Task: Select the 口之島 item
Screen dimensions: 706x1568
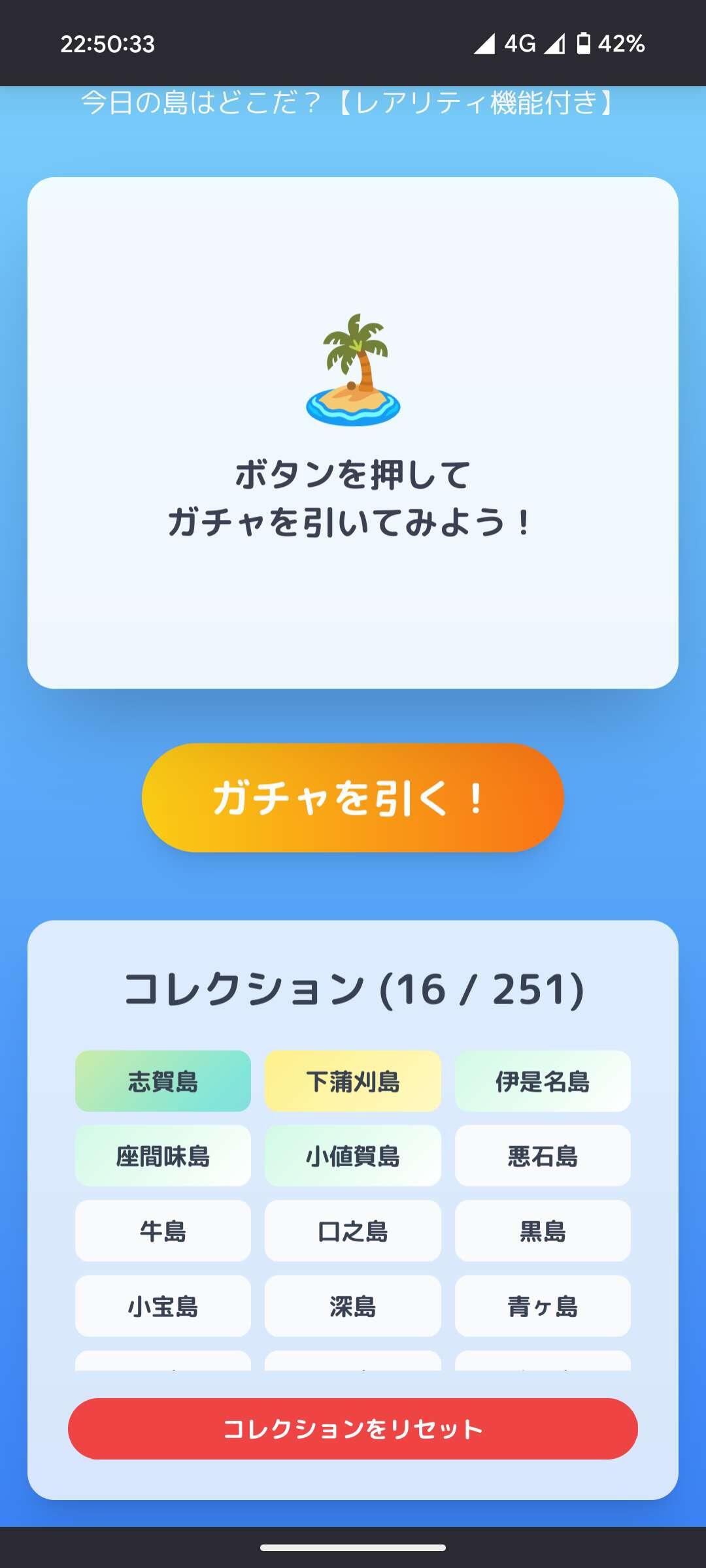Action: click(x=353, y=1231)
